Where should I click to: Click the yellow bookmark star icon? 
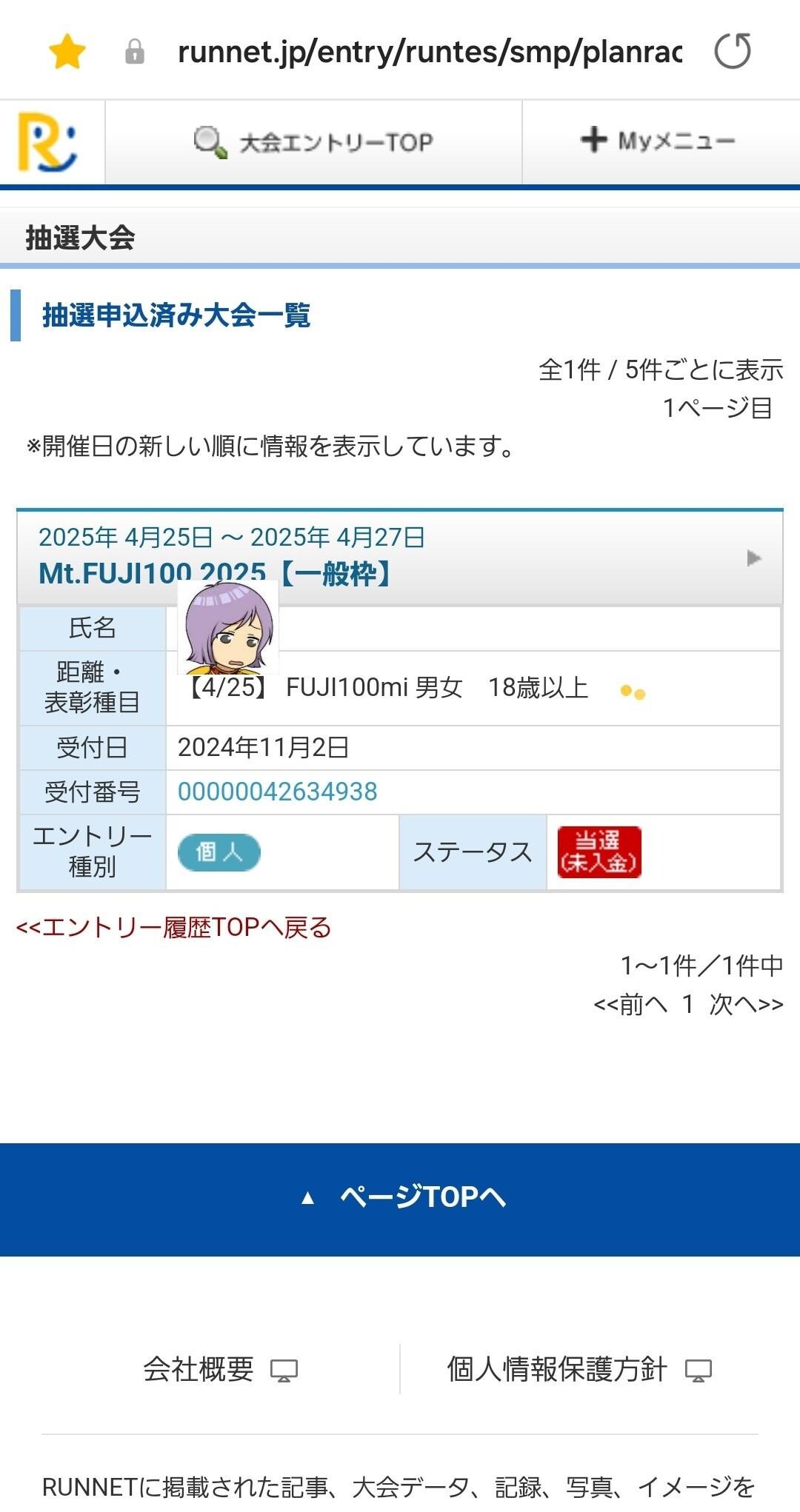click(x=65, y=50)
